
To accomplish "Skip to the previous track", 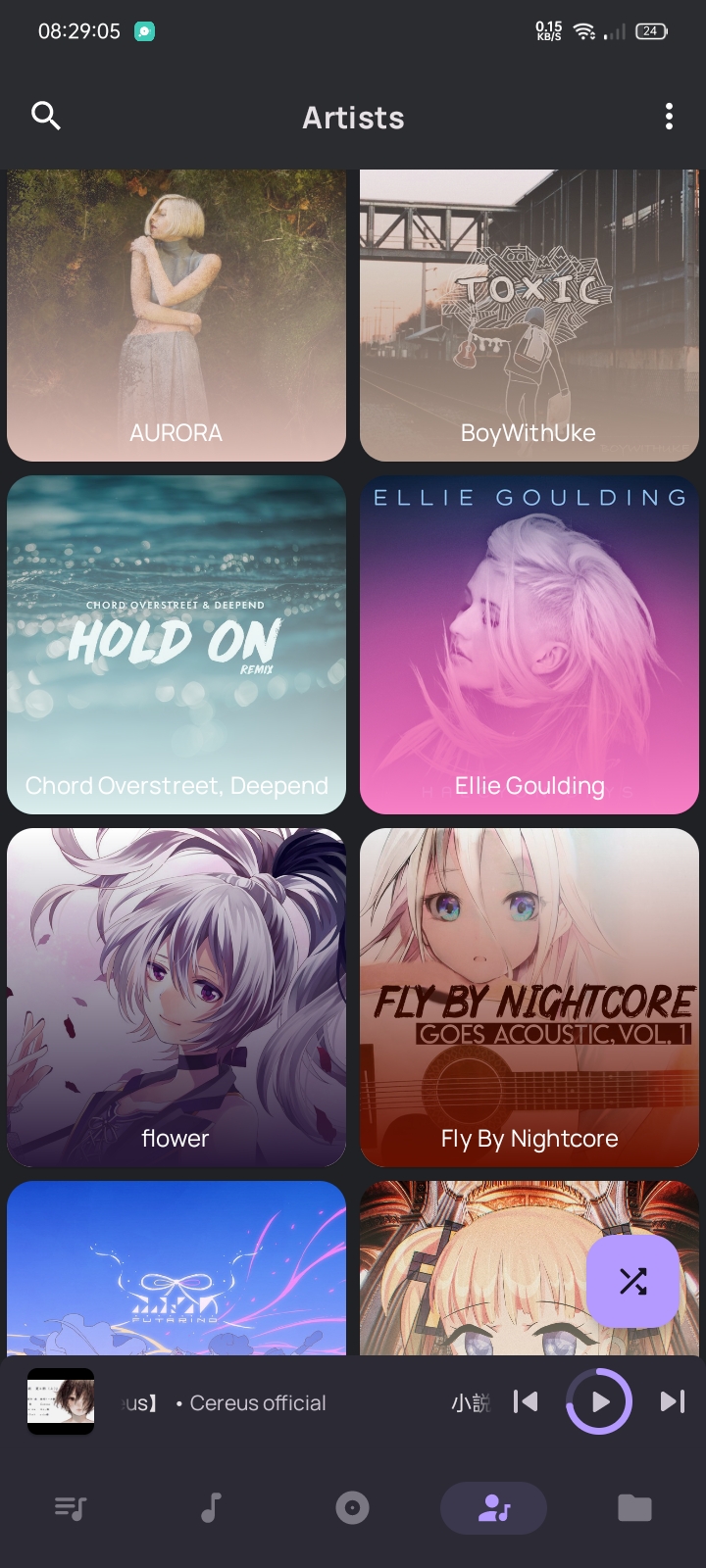I will tap(526, 1402).
